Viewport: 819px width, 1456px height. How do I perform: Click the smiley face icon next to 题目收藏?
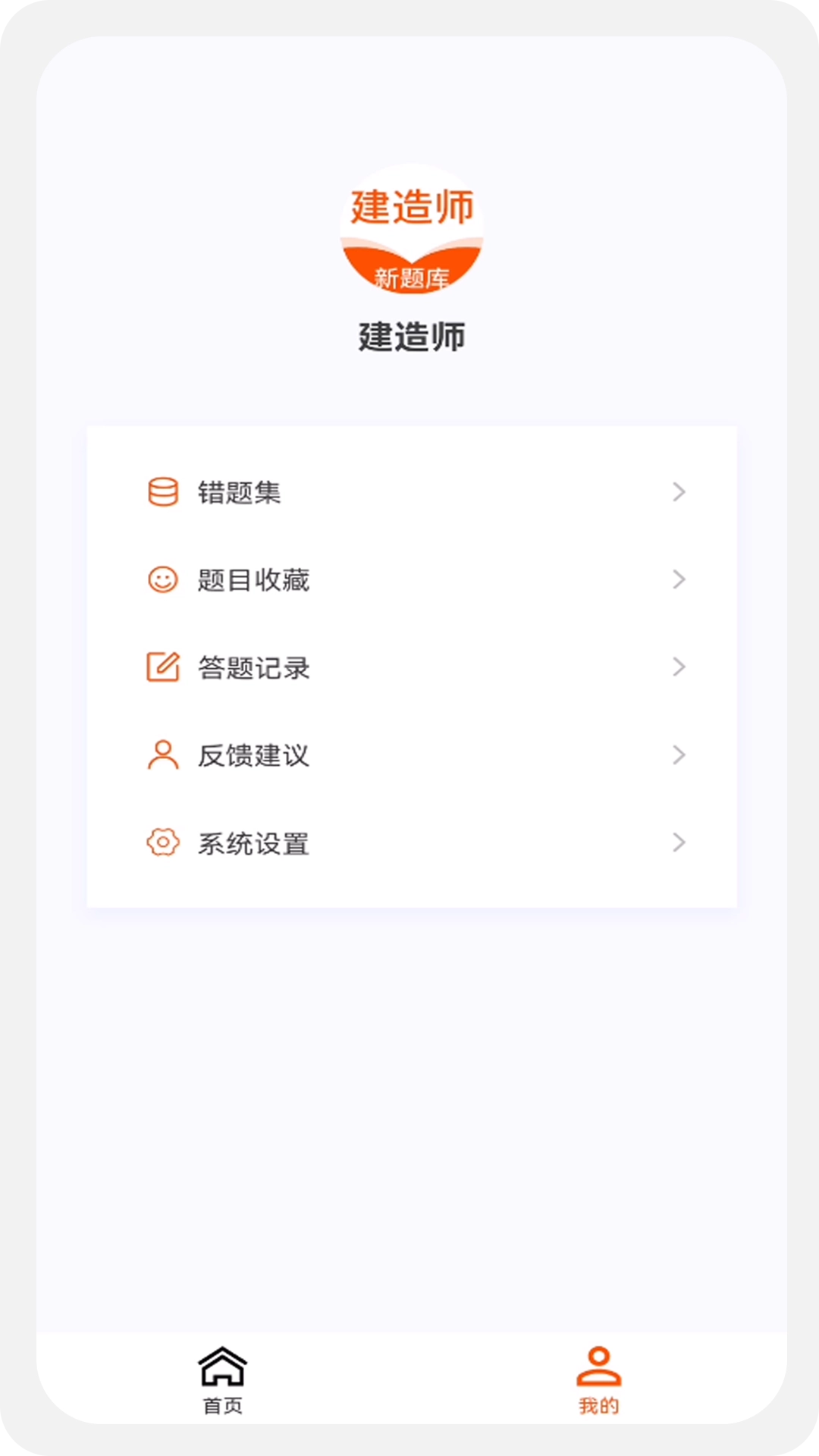point(163,579)
